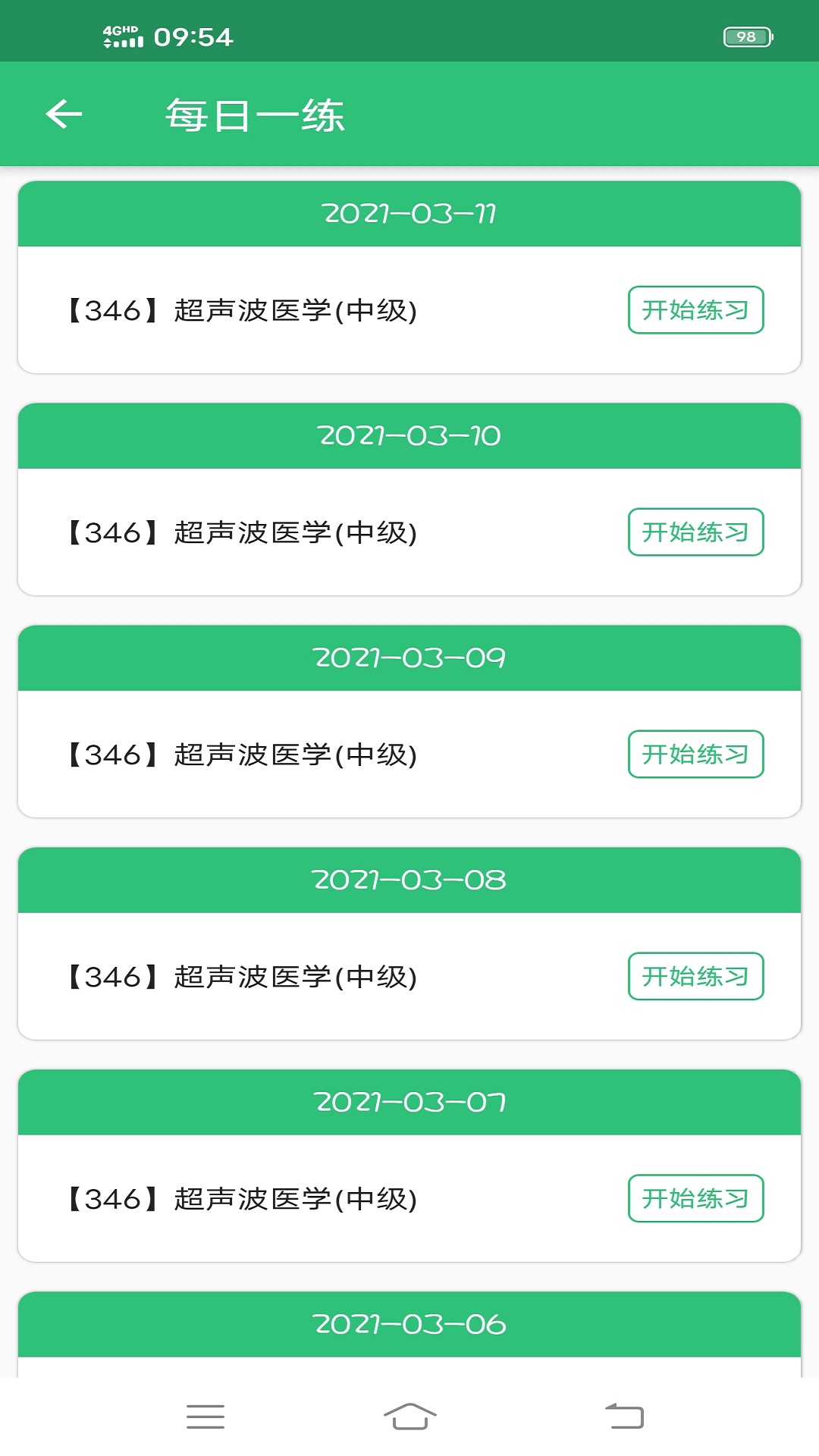The height and width of the screenshot is (1456, 819).
Task: Click the 2021-03-07 green banner
Action: click(x=409, y=1103)
